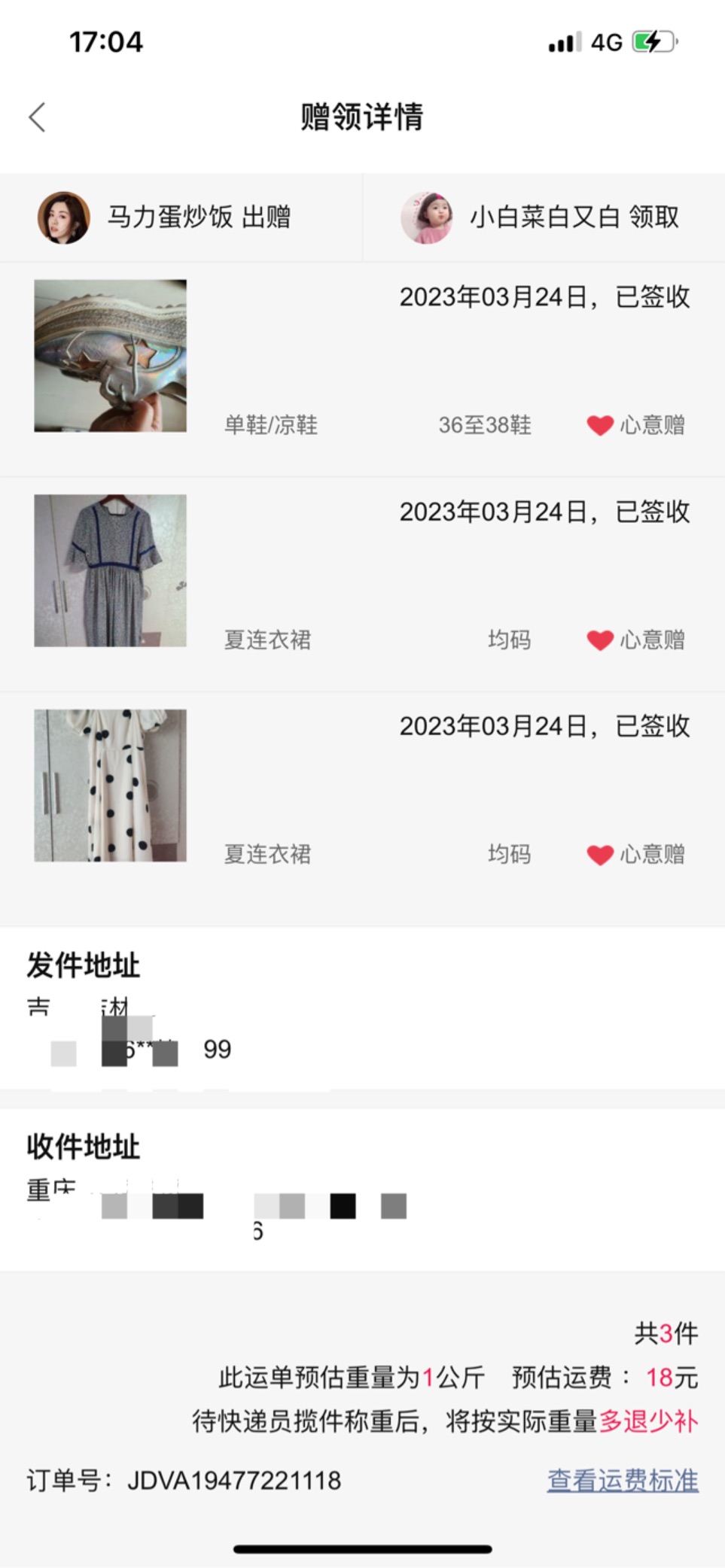The width and height of the screenshot is (725, 1568).
Task: Open the 单鞋/凉鞋 shoe item
Action: click(362, 369)
